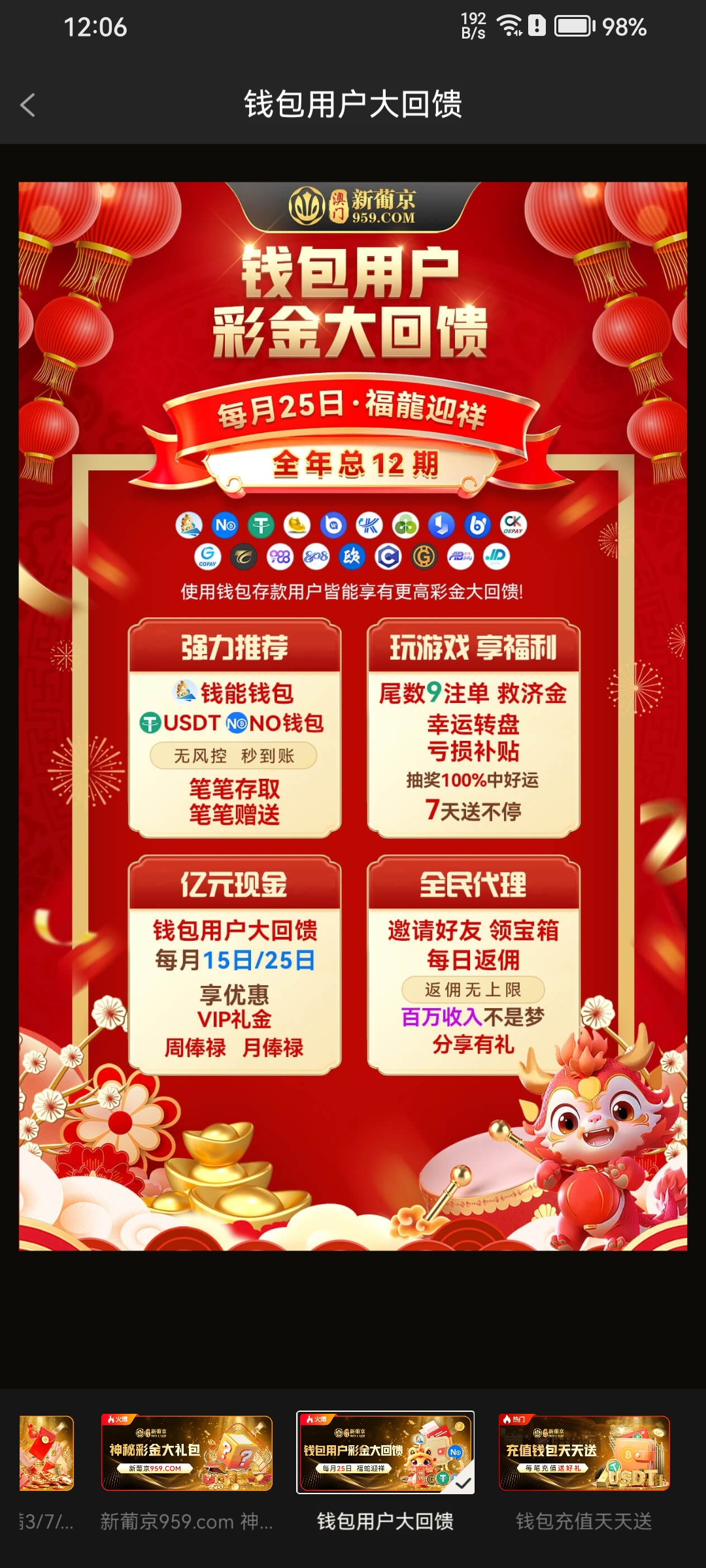
Task: Open the partially visible red envelope thumbnail
Action: click(x=46, y=1452)
